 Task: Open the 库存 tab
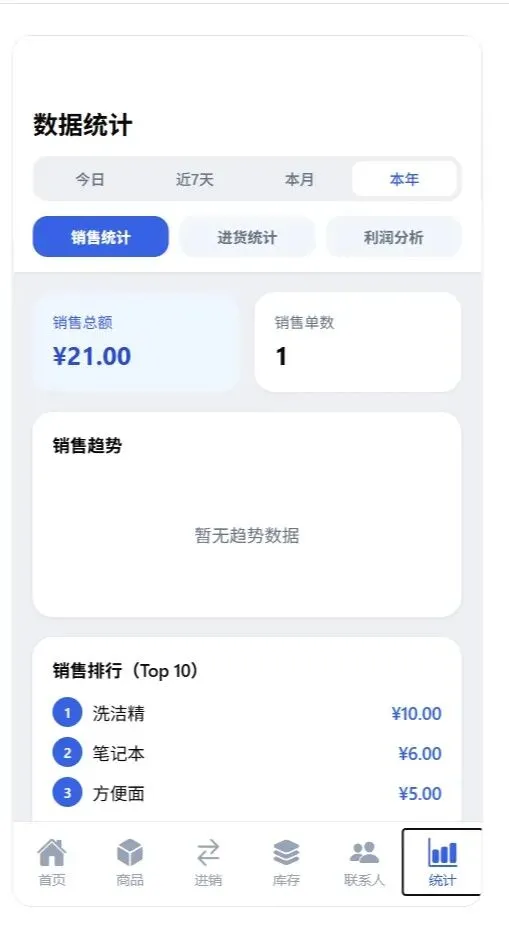point(286,861)
